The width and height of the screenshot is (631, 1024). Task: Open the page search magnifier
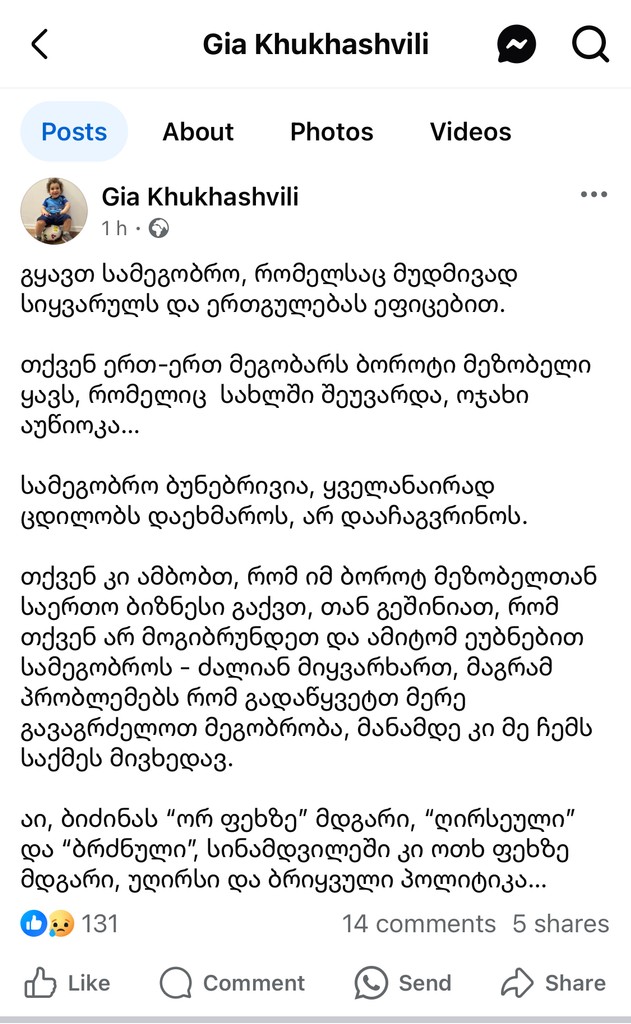pos(590,44)
